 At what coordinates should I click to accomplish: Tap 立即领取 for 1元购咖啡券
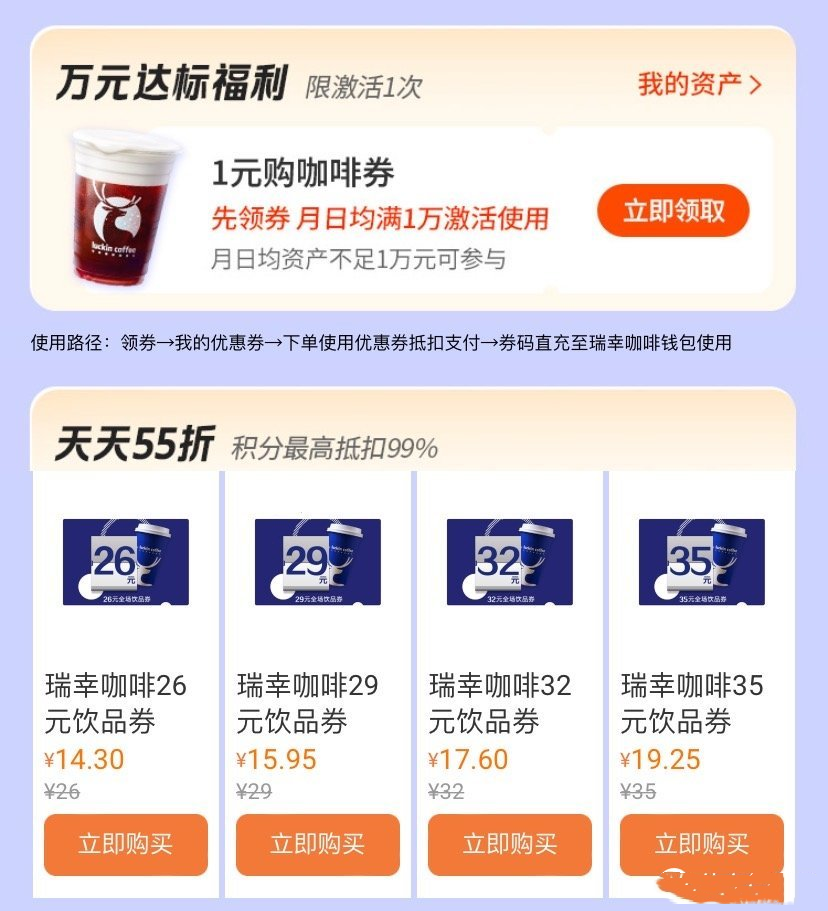[x=673, y=210]
